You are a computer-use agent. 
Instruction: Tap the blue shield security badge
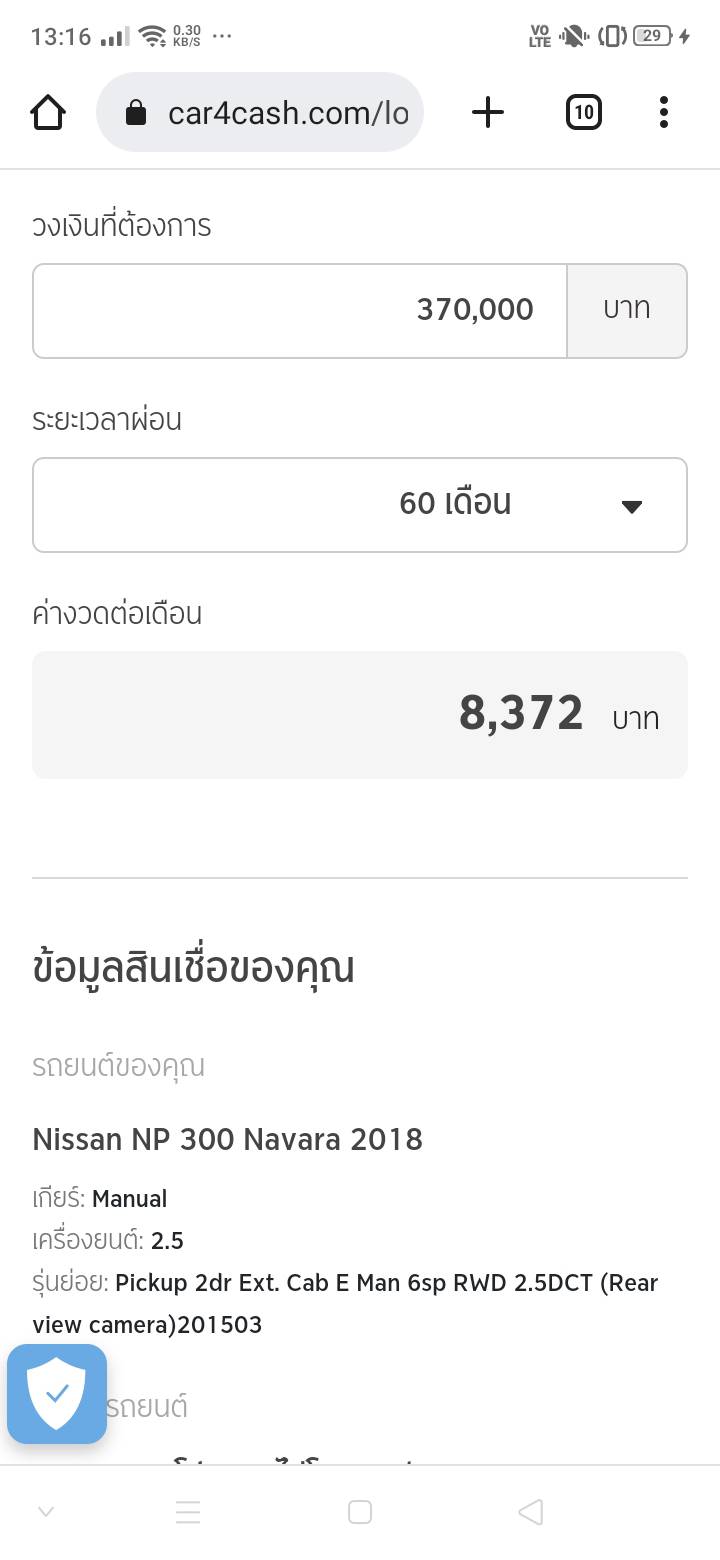(57, 1394)
